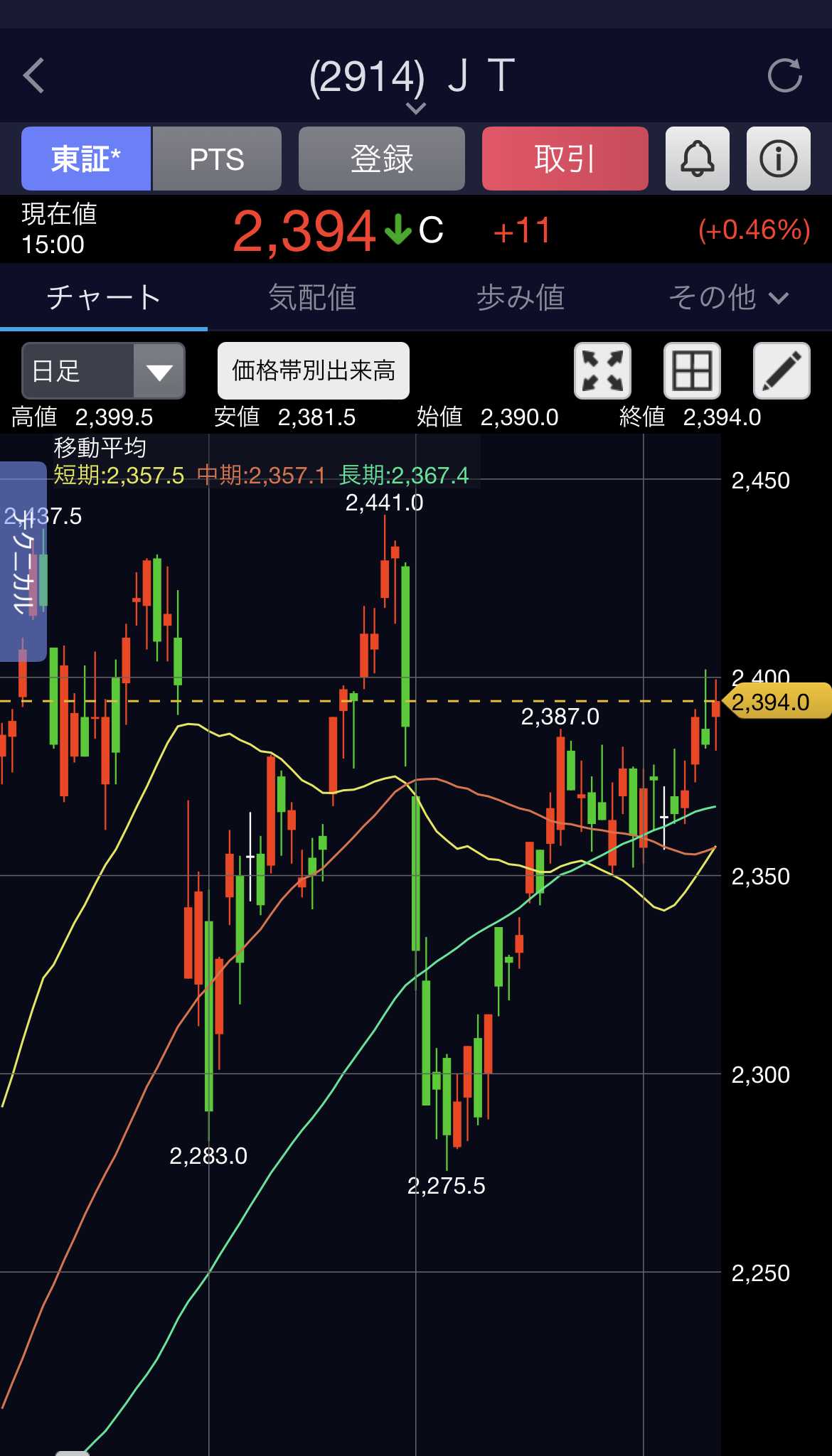
Task: Expand the stock selector under (2914) JT
Action: [415, 108]
